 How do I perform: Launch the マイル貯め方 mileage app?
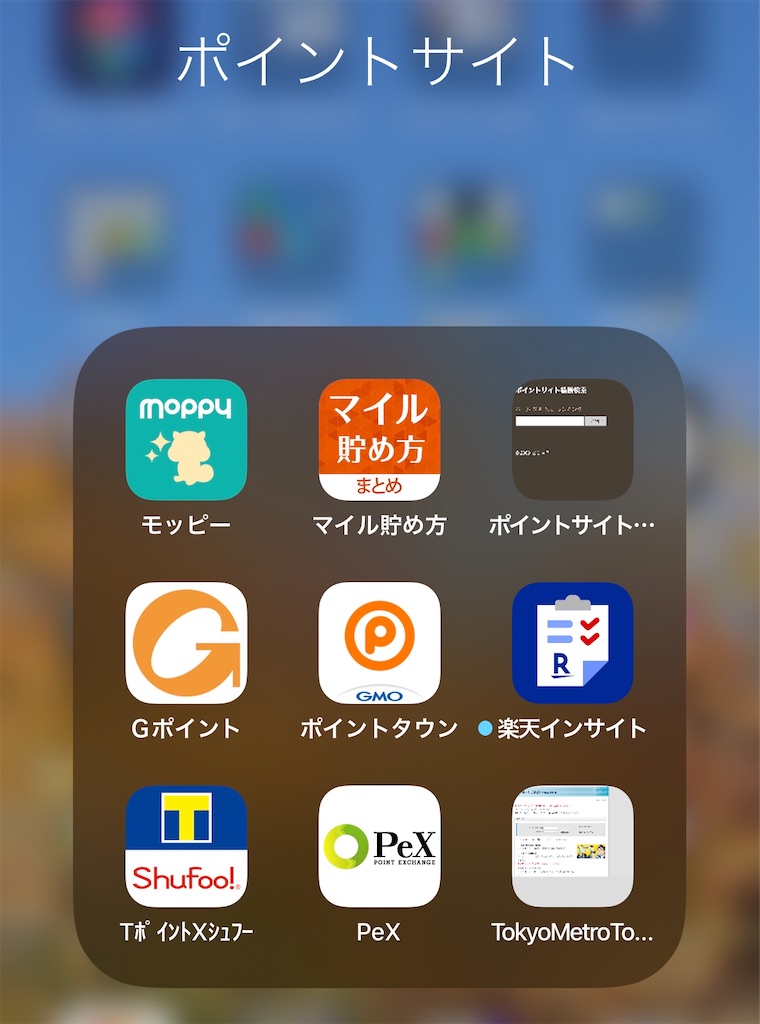[378, 438]
